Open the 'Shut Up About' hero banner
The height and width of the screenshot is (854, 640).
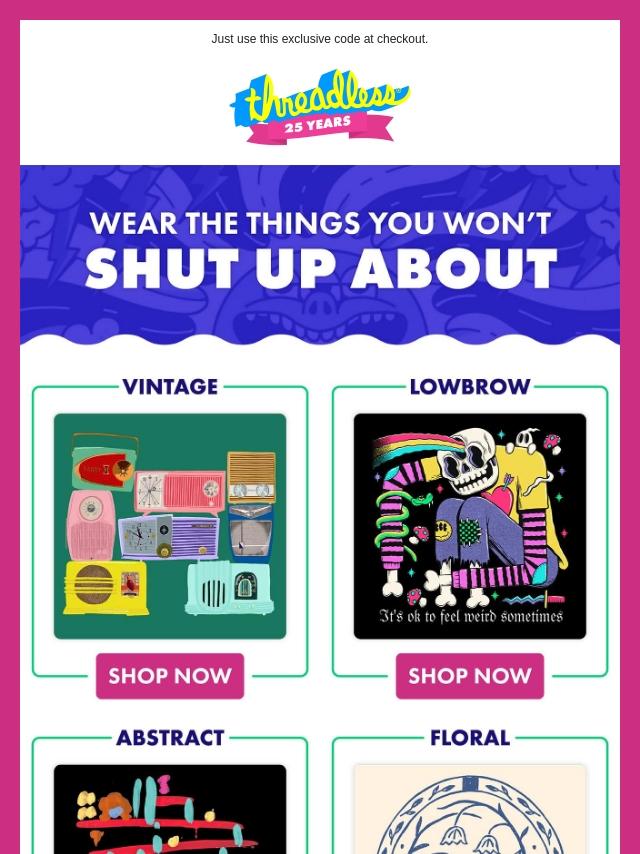pos(320,254)
